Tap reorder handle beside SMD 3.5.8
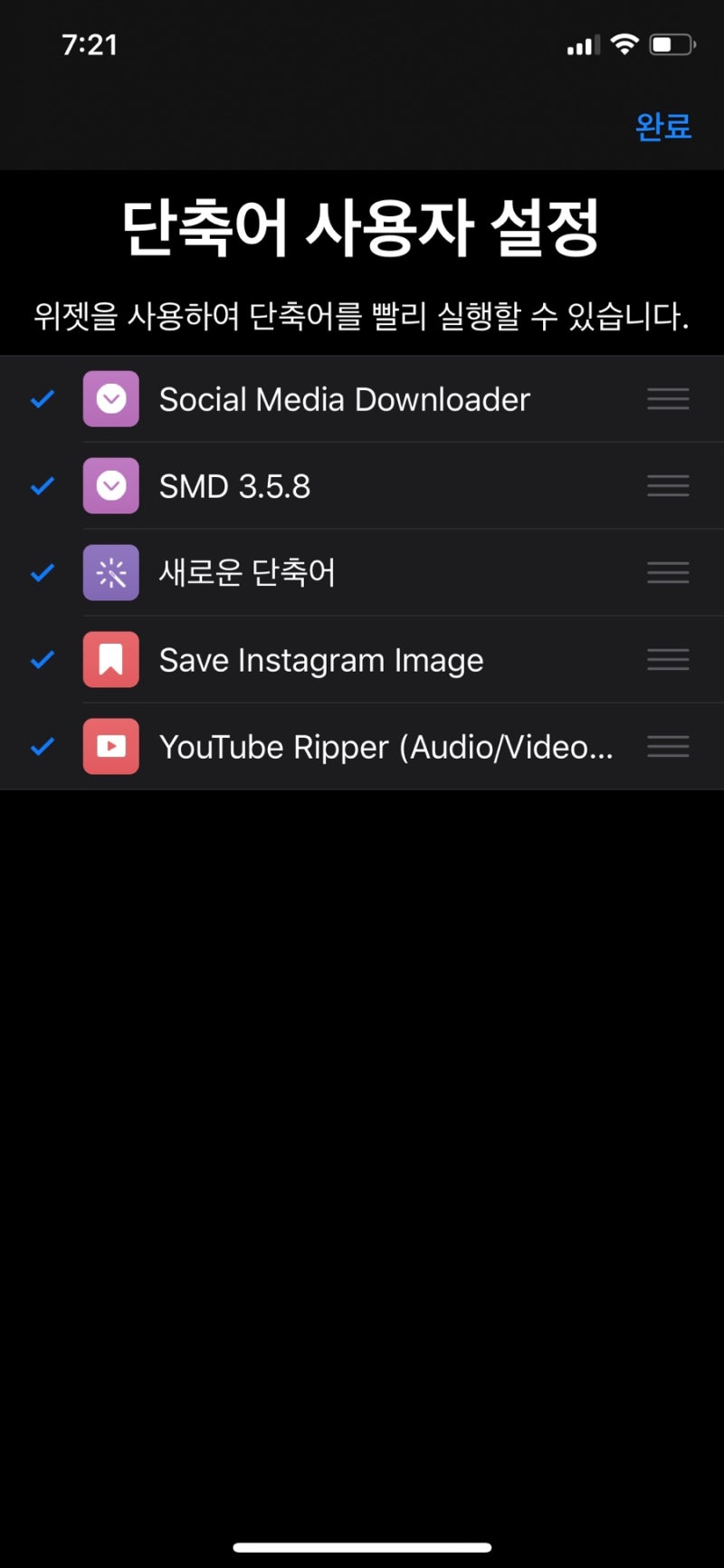 (x=668, y=485)
